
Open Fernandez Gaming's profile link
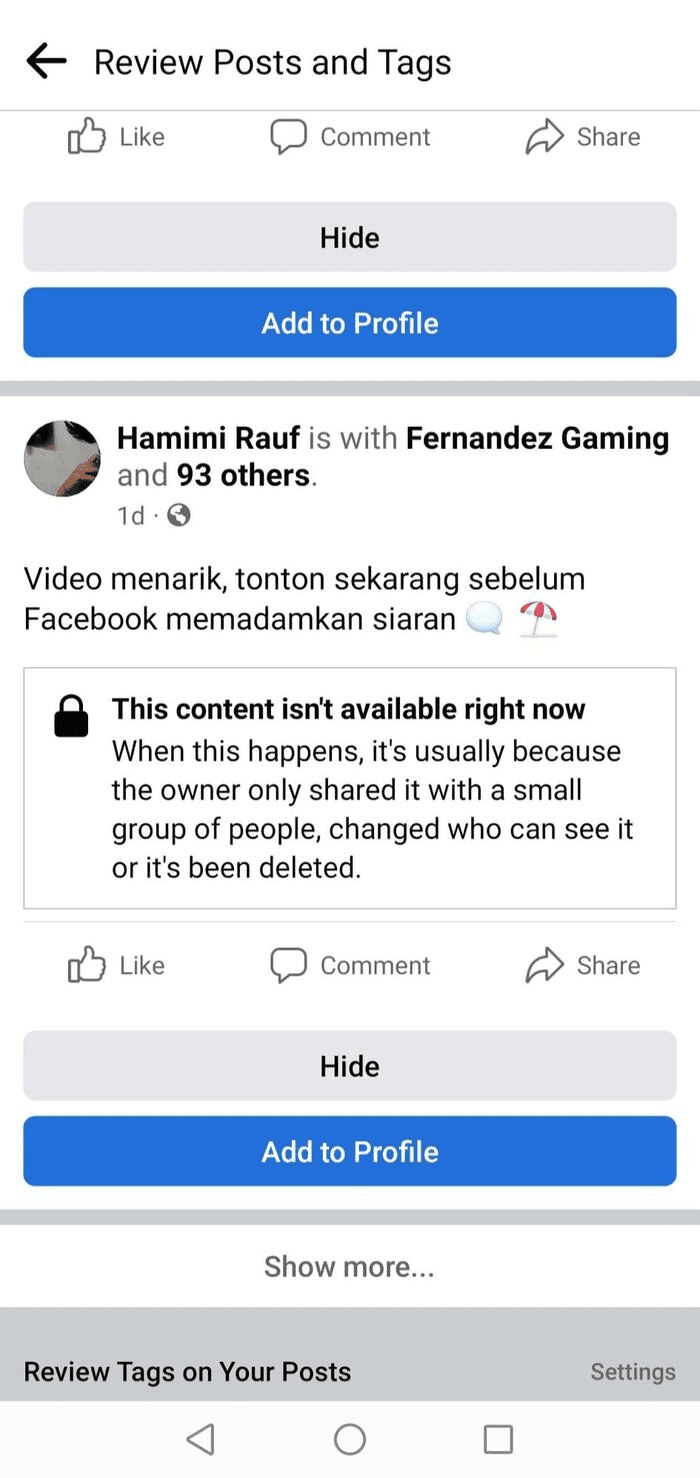(x=537, y=438)
